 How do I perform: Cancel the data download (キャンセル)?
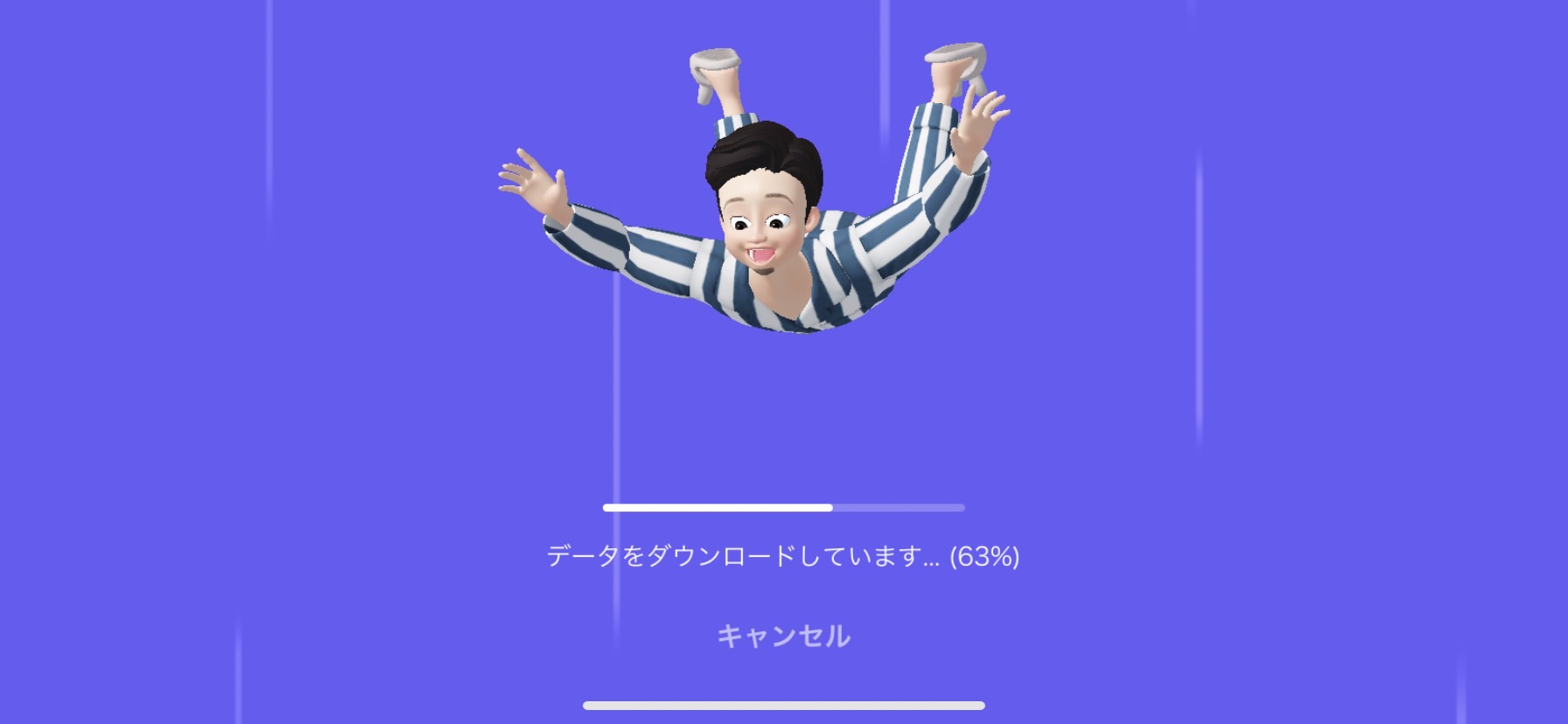coord(783,636)
